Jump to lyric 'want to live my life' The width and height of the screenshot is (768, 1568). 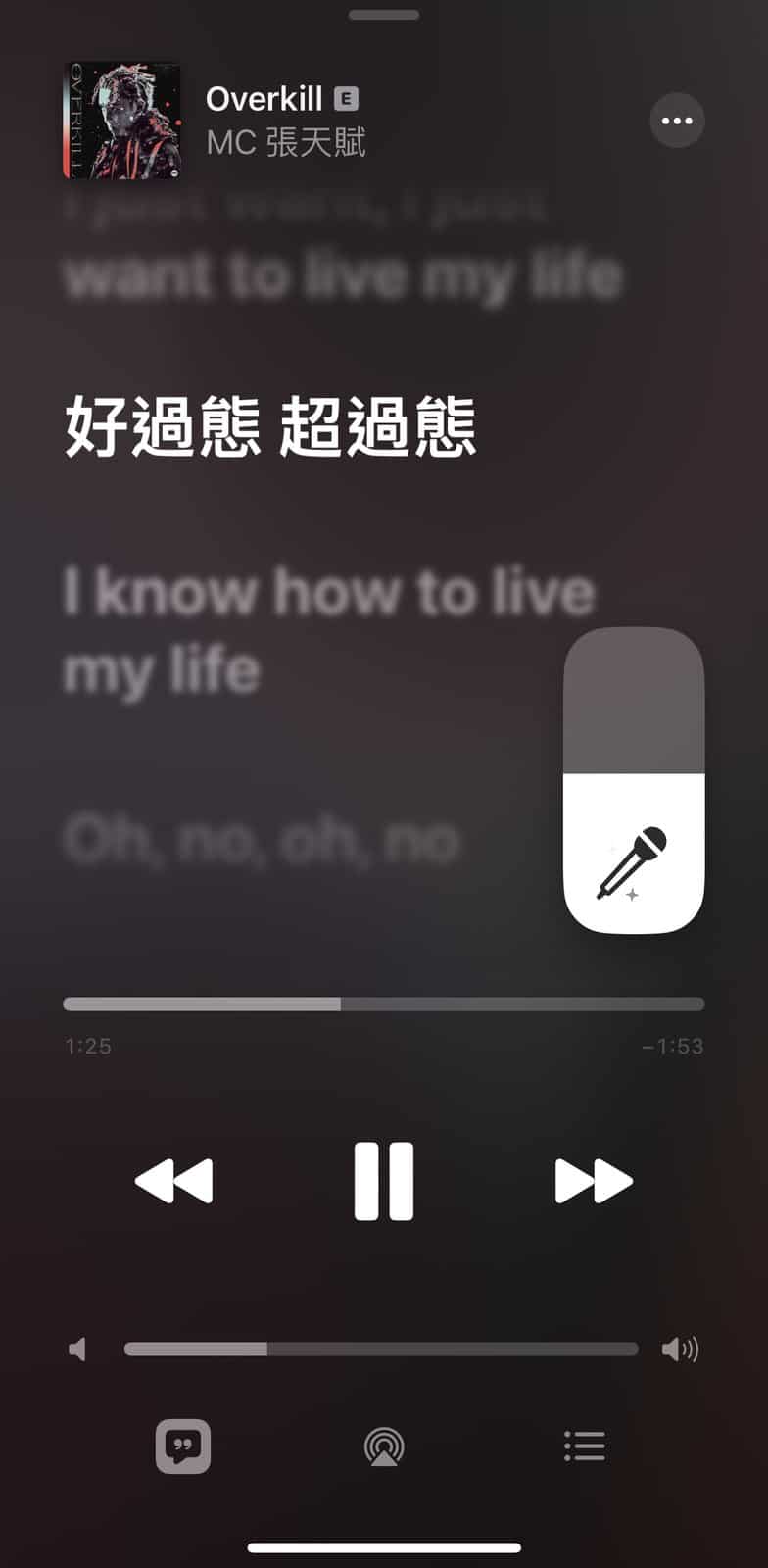(x=343, y=276)
